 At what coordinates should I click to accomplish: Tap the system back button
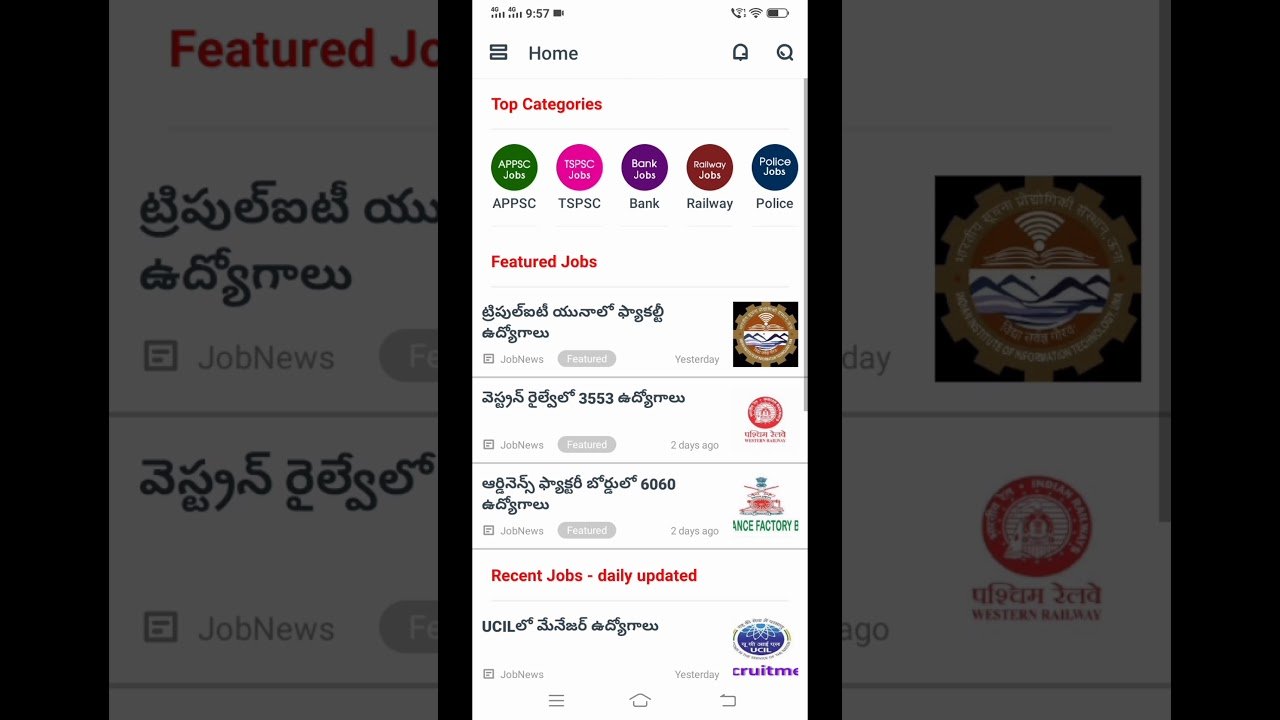click(x=728, y=701)
